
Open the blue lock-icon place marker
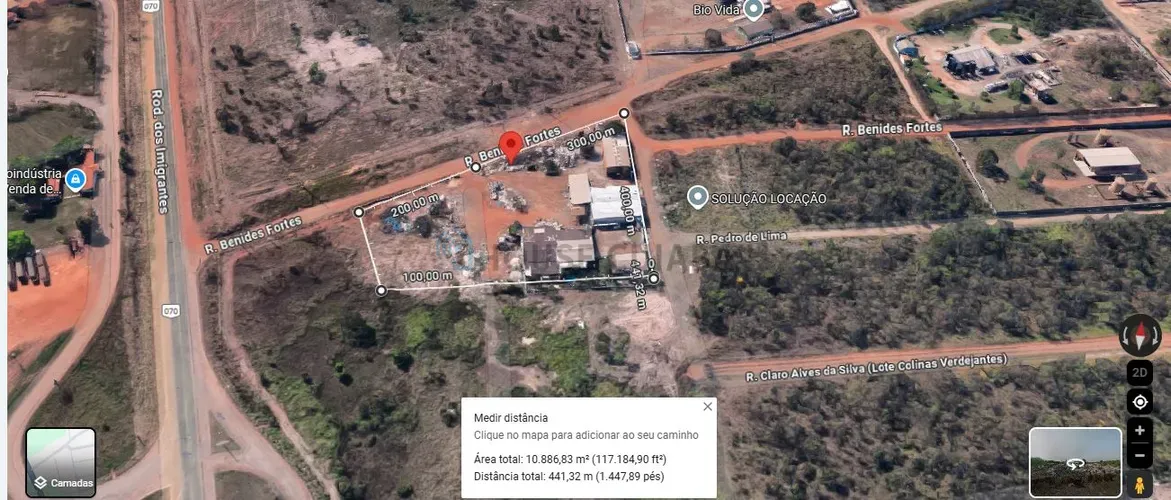pos(76,180)
